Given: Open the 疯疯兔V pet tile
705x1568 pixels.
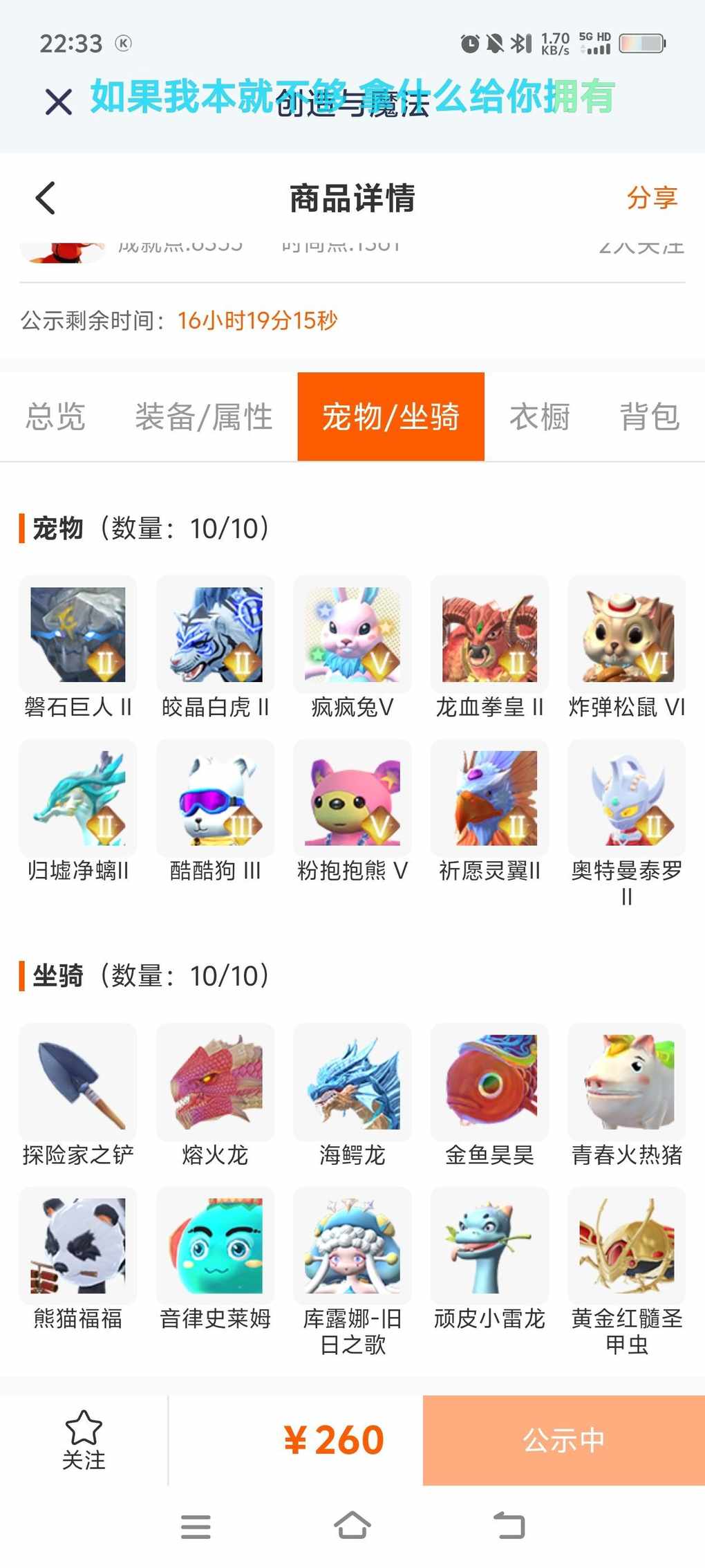Looking at the screenshot, I should click(x=352, y=635).
